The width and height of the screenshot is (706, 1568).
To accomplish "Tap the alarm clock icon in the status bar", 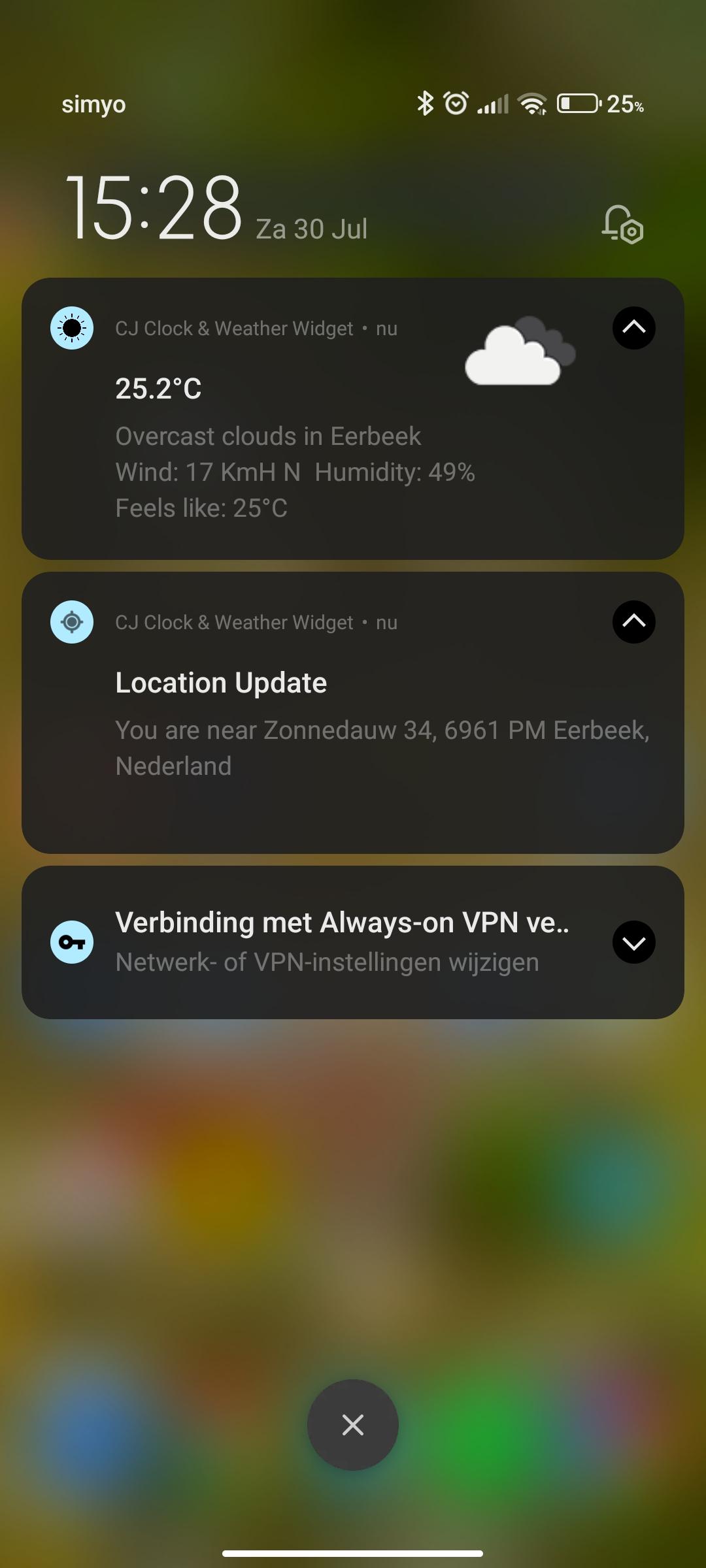I will coord(456,103).
